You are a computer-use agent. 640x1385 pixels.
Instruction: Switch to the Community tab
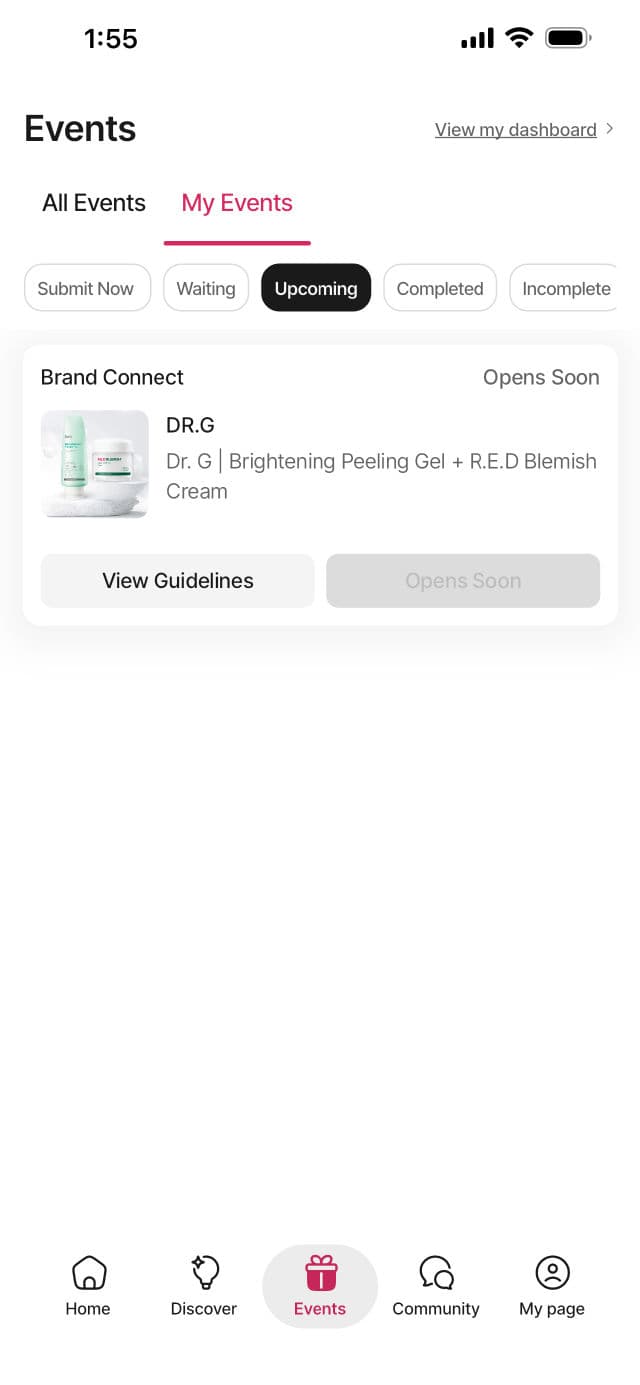[436, 1287]
